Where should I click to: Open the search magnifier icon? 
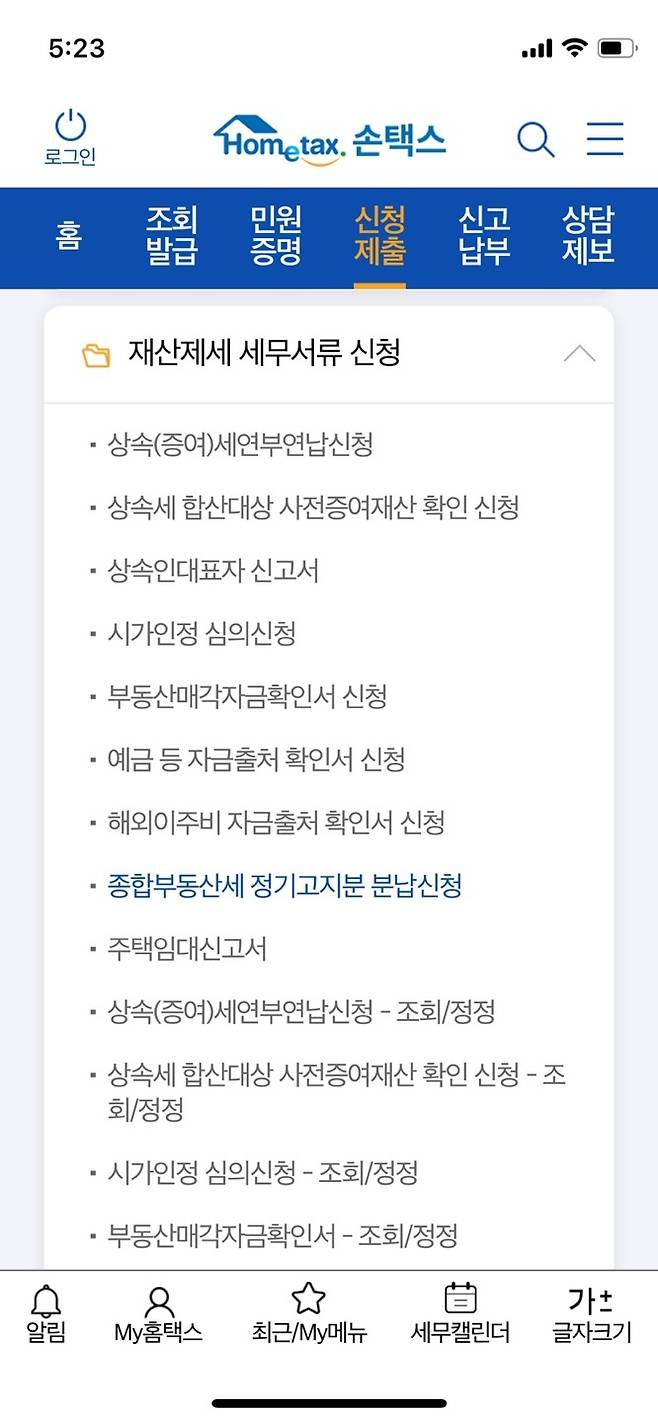(535, 139)
